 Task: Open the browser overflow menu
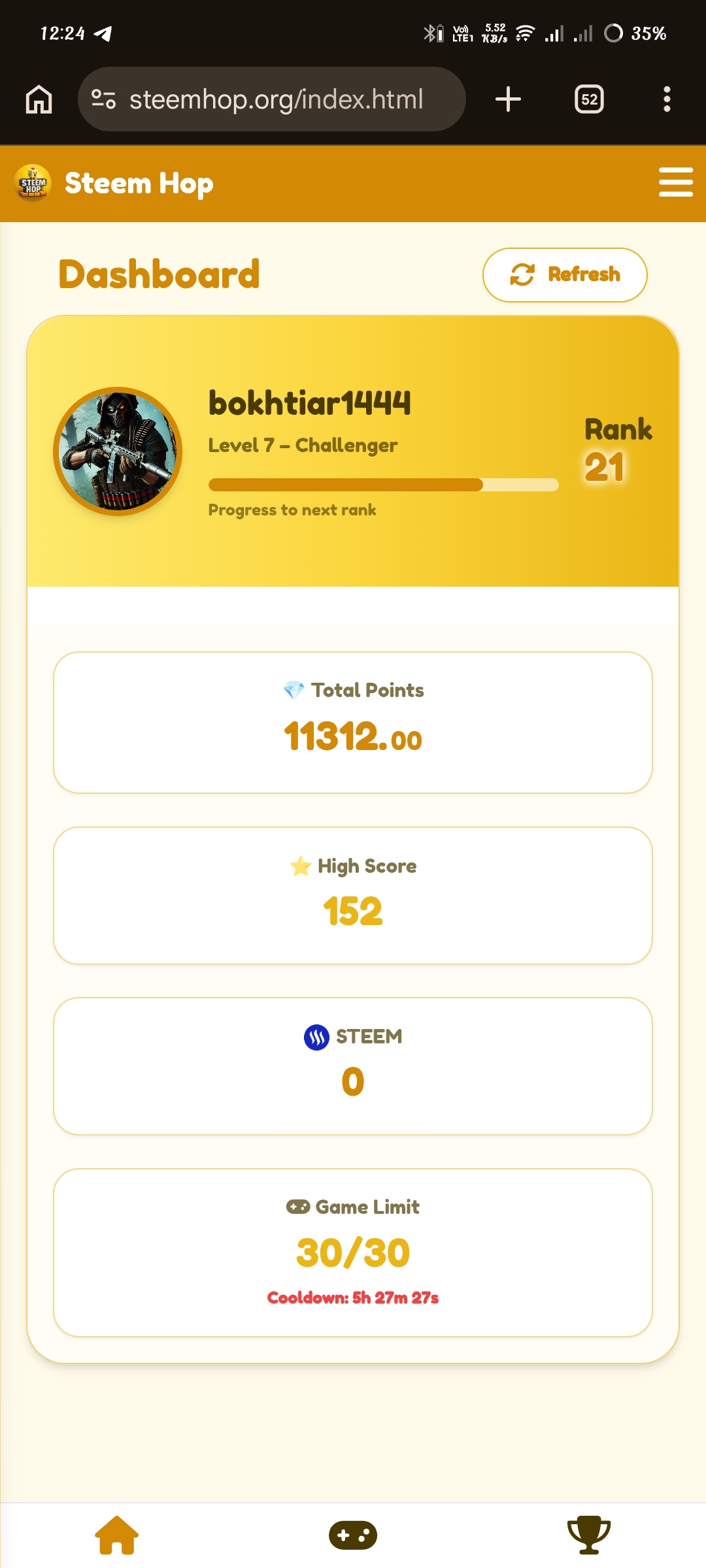coord(667,99)
